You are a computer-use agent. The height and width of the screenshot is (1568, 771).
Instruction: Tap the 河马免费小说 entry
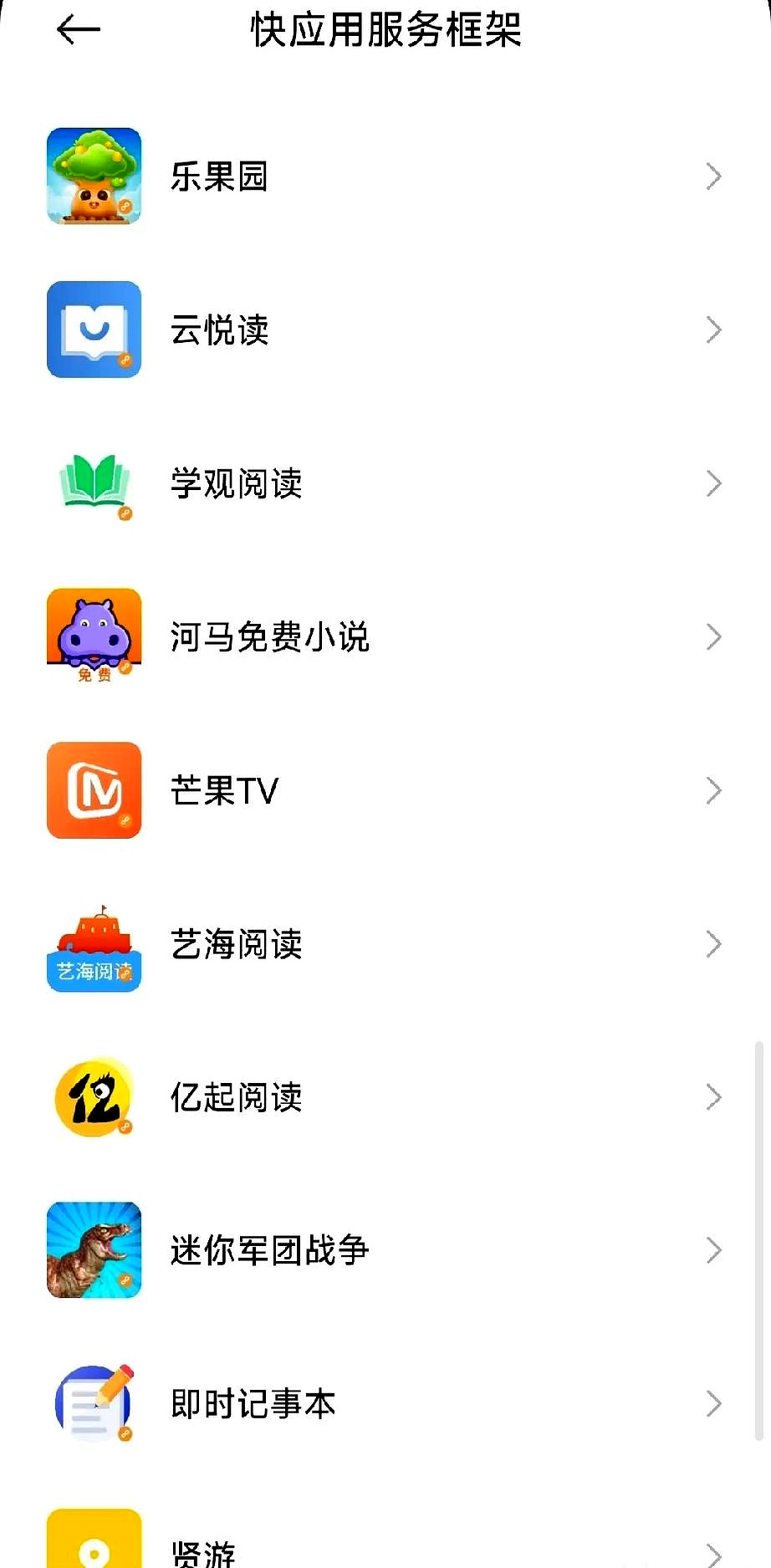(385, 637)
